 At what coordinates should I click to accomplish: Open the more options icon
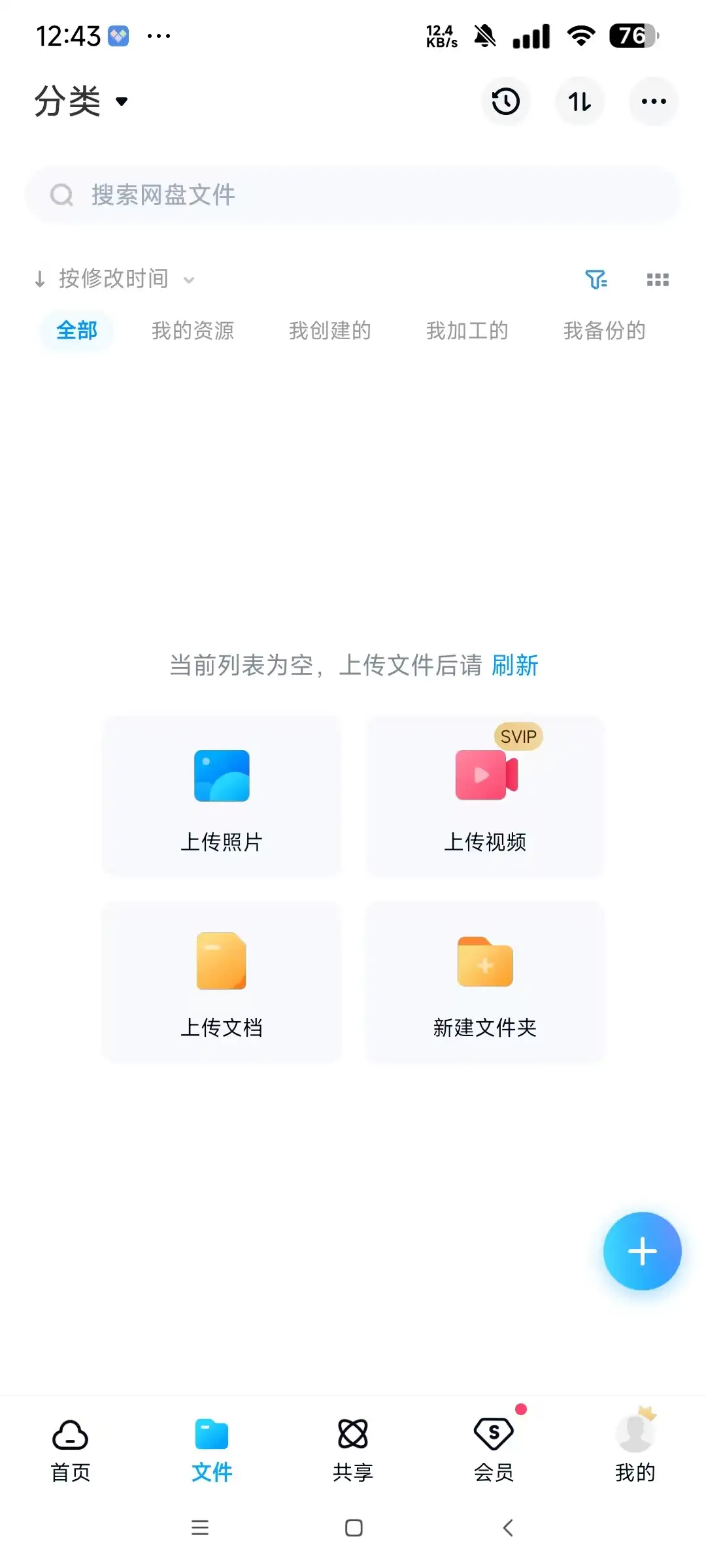[x=653, y=101]
